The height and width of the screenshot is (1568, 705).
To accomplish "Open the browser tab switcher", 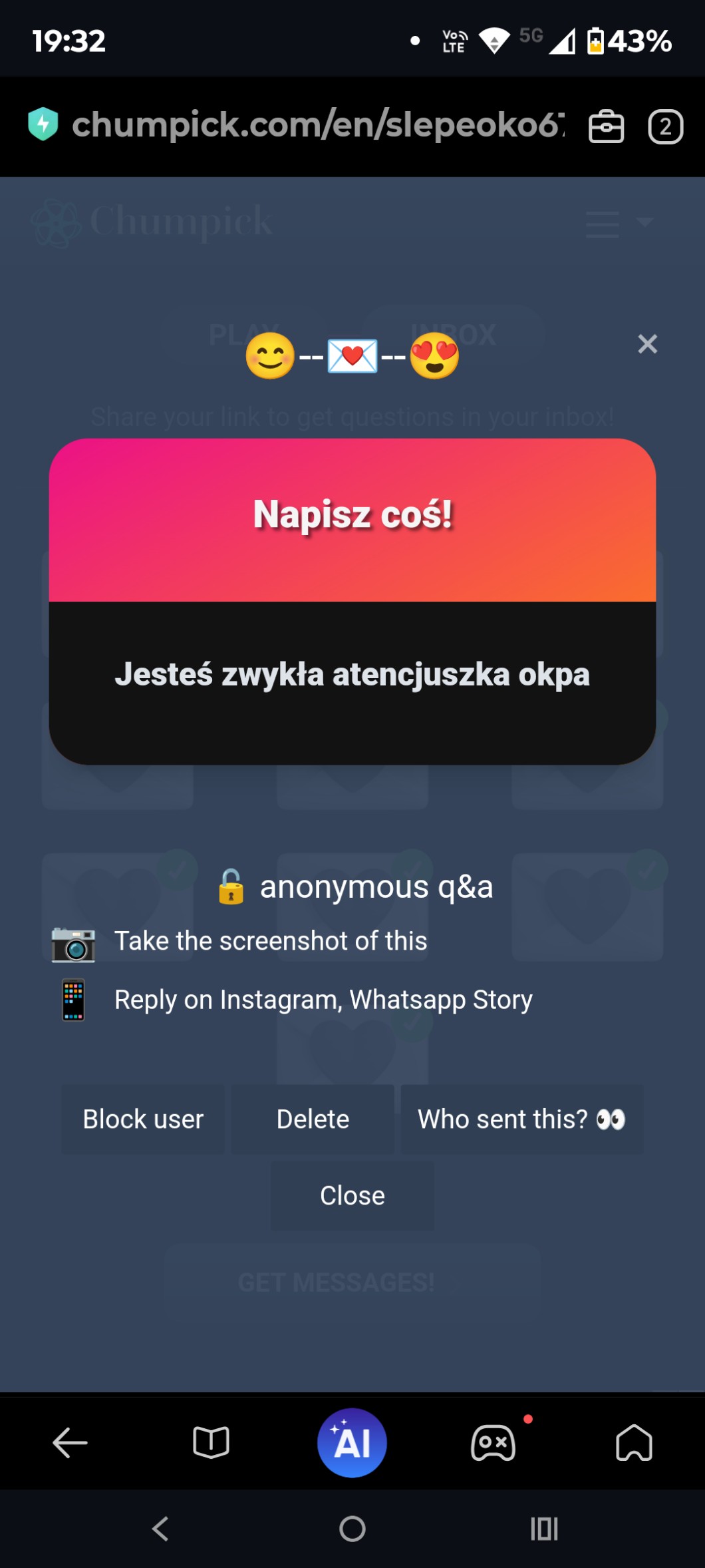I will pos(665,126).
